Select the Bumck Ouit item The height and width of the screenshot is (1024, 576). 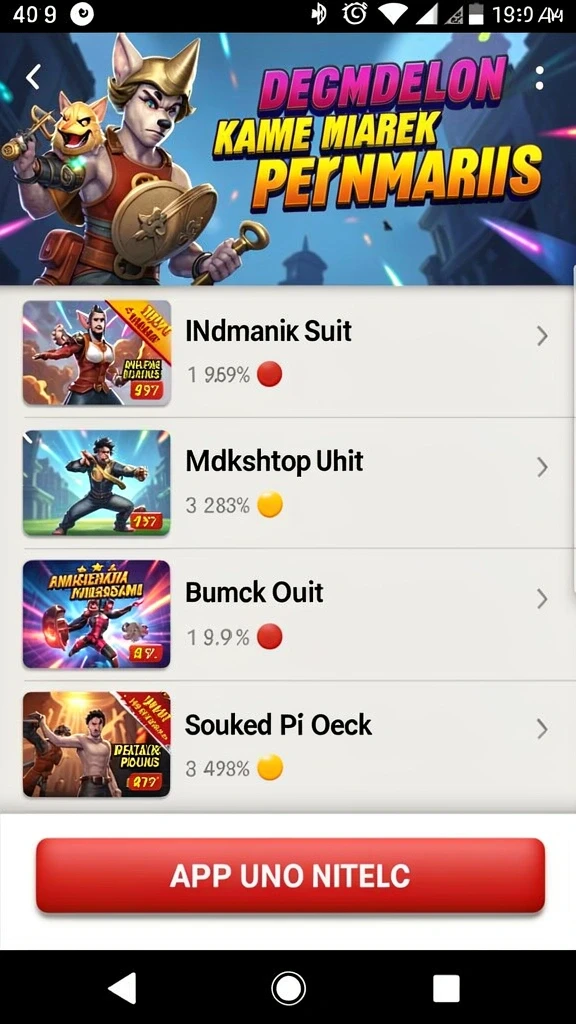coord(288,615)
